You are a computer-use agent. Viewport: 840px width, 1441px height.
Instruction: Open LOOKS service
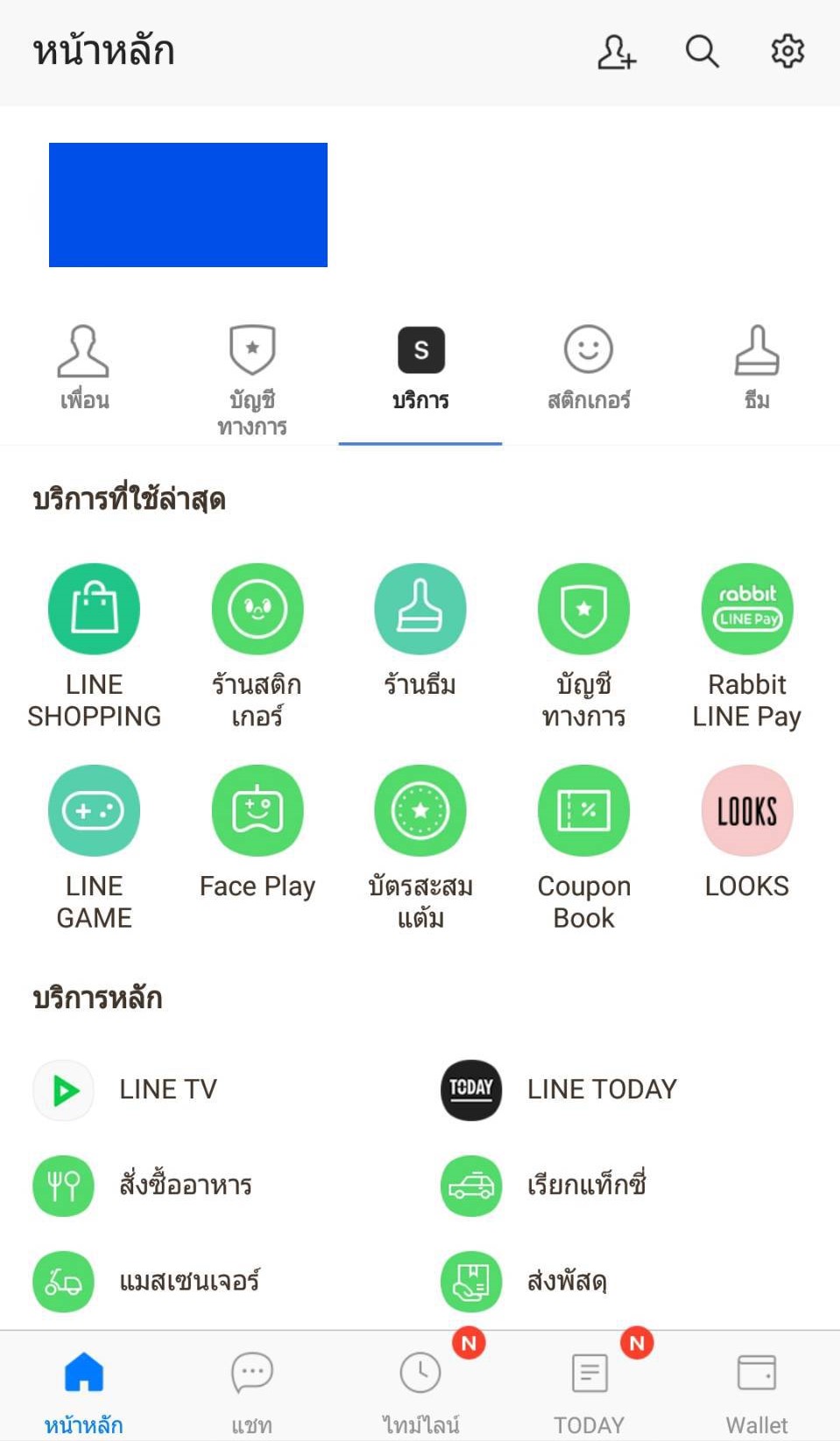(x=747, y=811)
